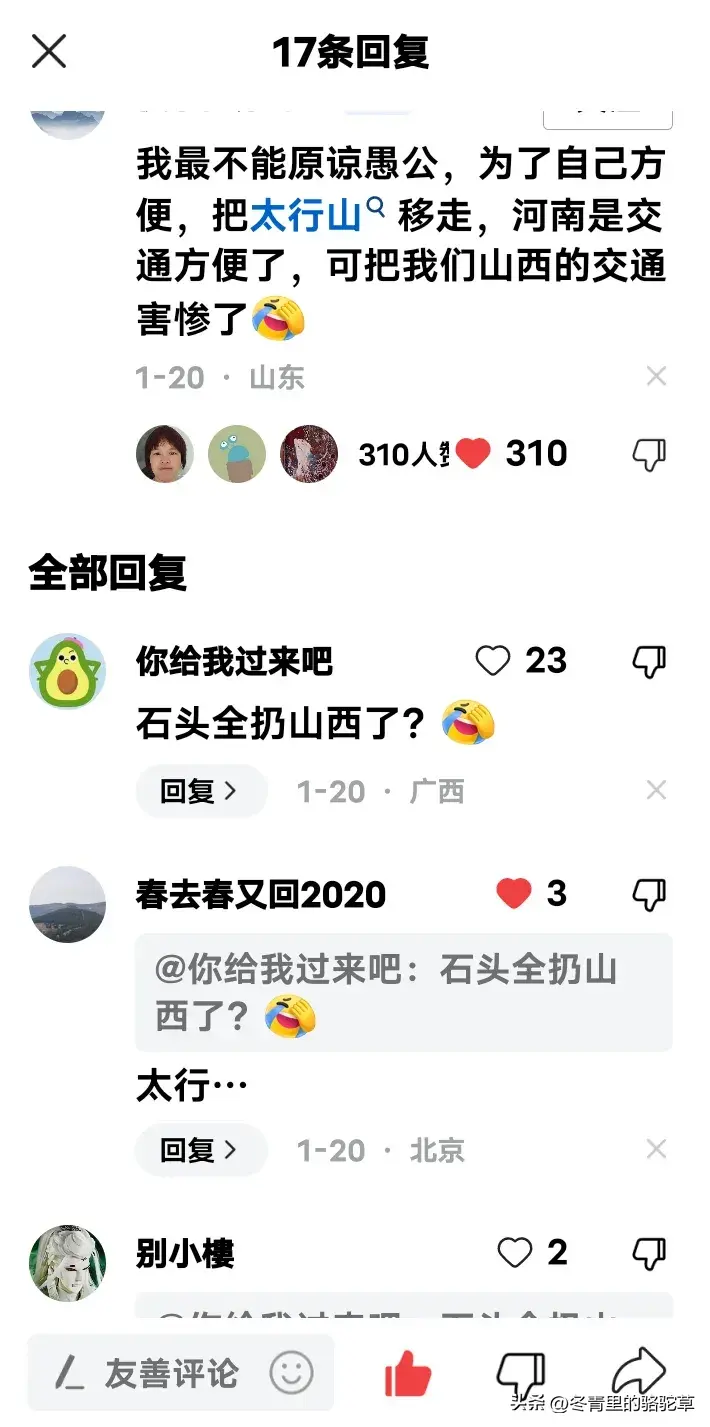Close the 17条回复 replies panel
Viewport: 710px width, 1427px height.
pyautogui.click(x=48, y=51)
